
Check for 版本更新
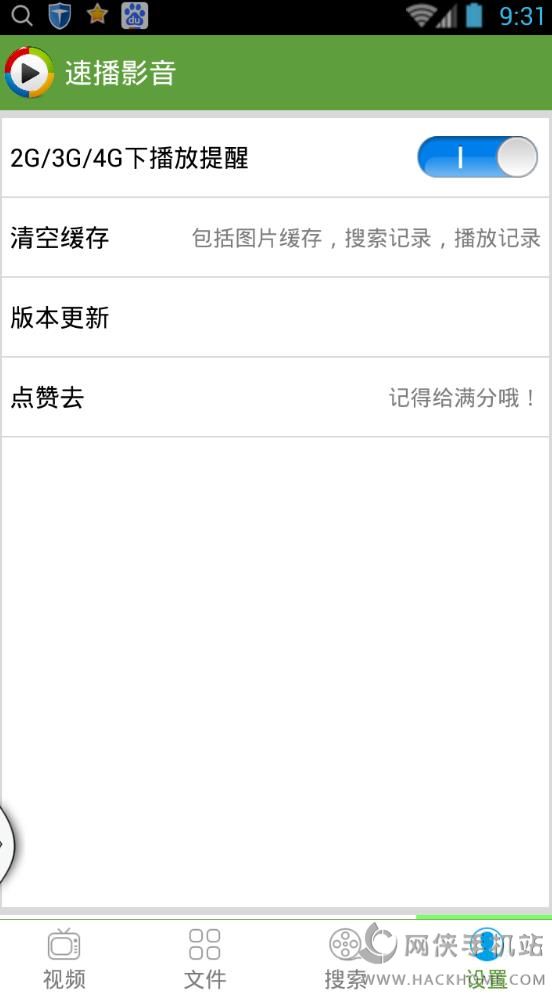click(275, 317)
